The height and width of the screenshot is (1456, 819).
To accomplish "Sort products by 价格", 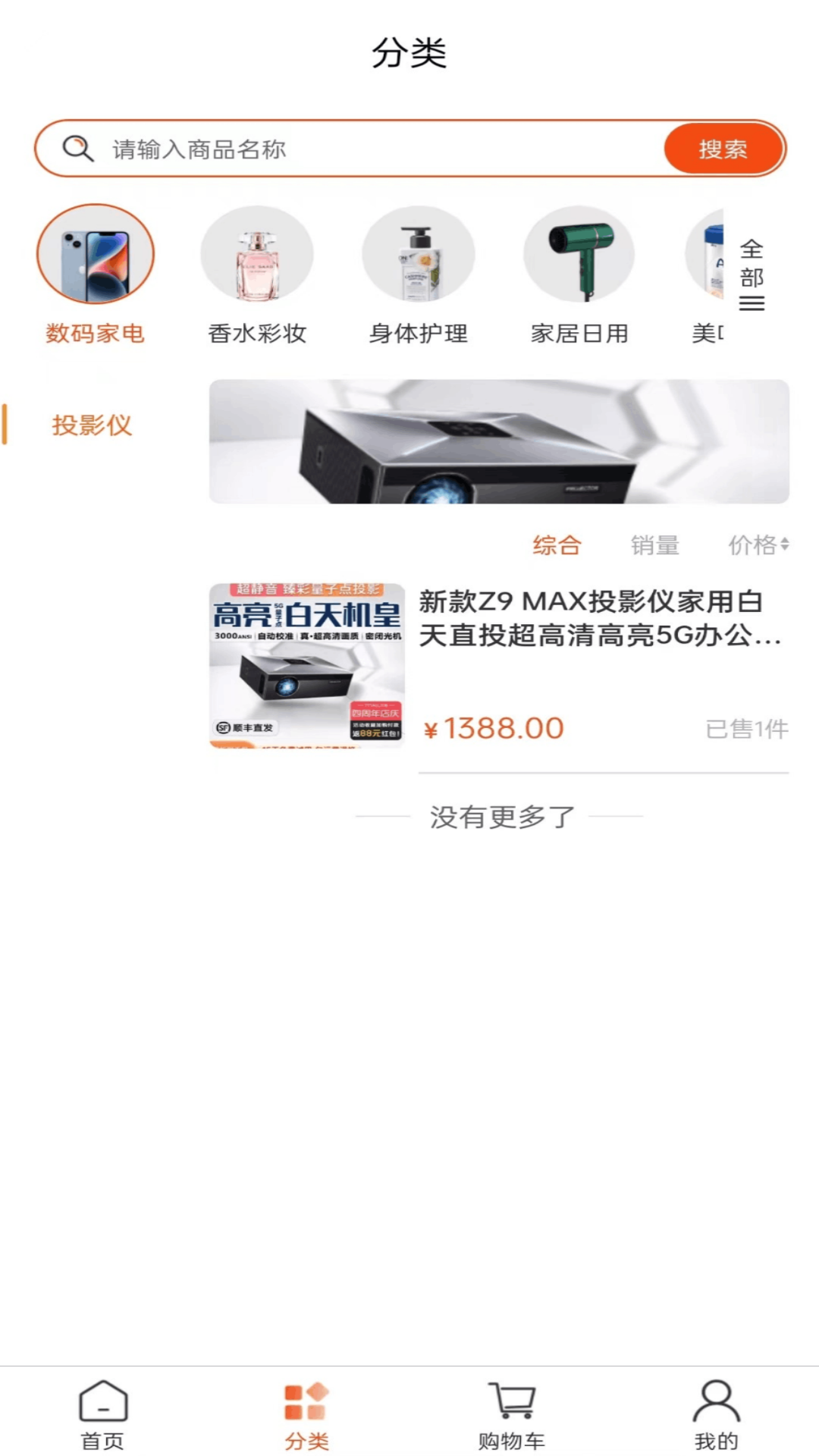I will coord(758,544).
